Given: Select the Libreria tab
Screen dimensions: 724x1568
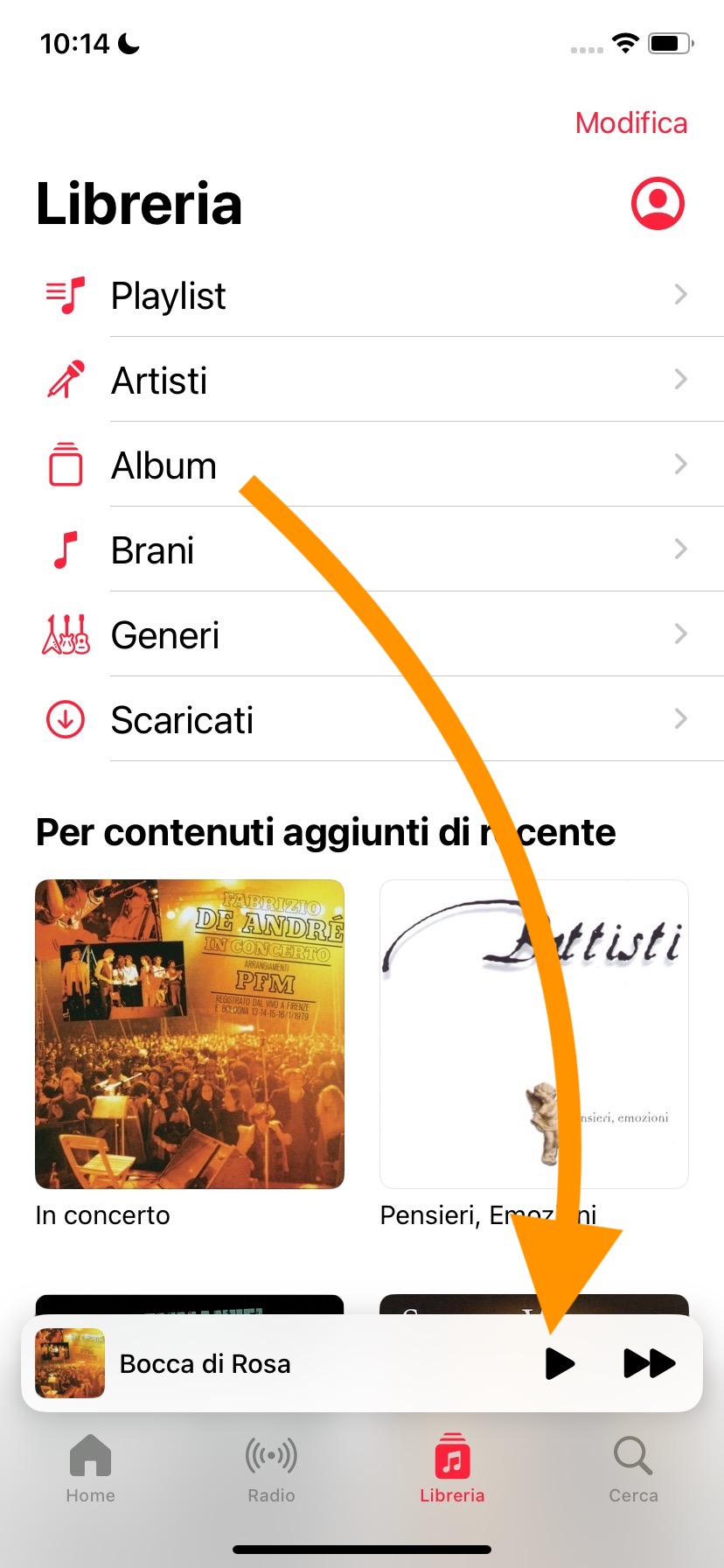Looking at the screenshot, I should 452,1468.
